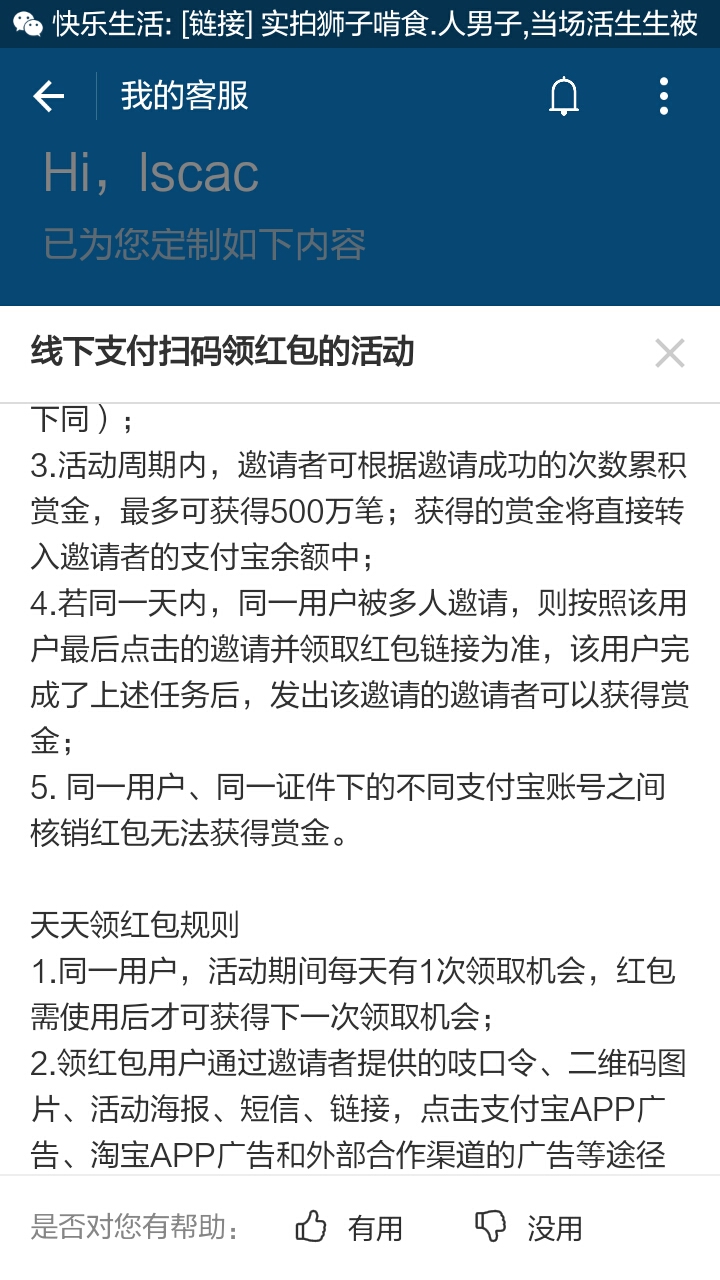Mark the answer as 有用
This screenshot has height=1280, width=720.
point(349,1227)
